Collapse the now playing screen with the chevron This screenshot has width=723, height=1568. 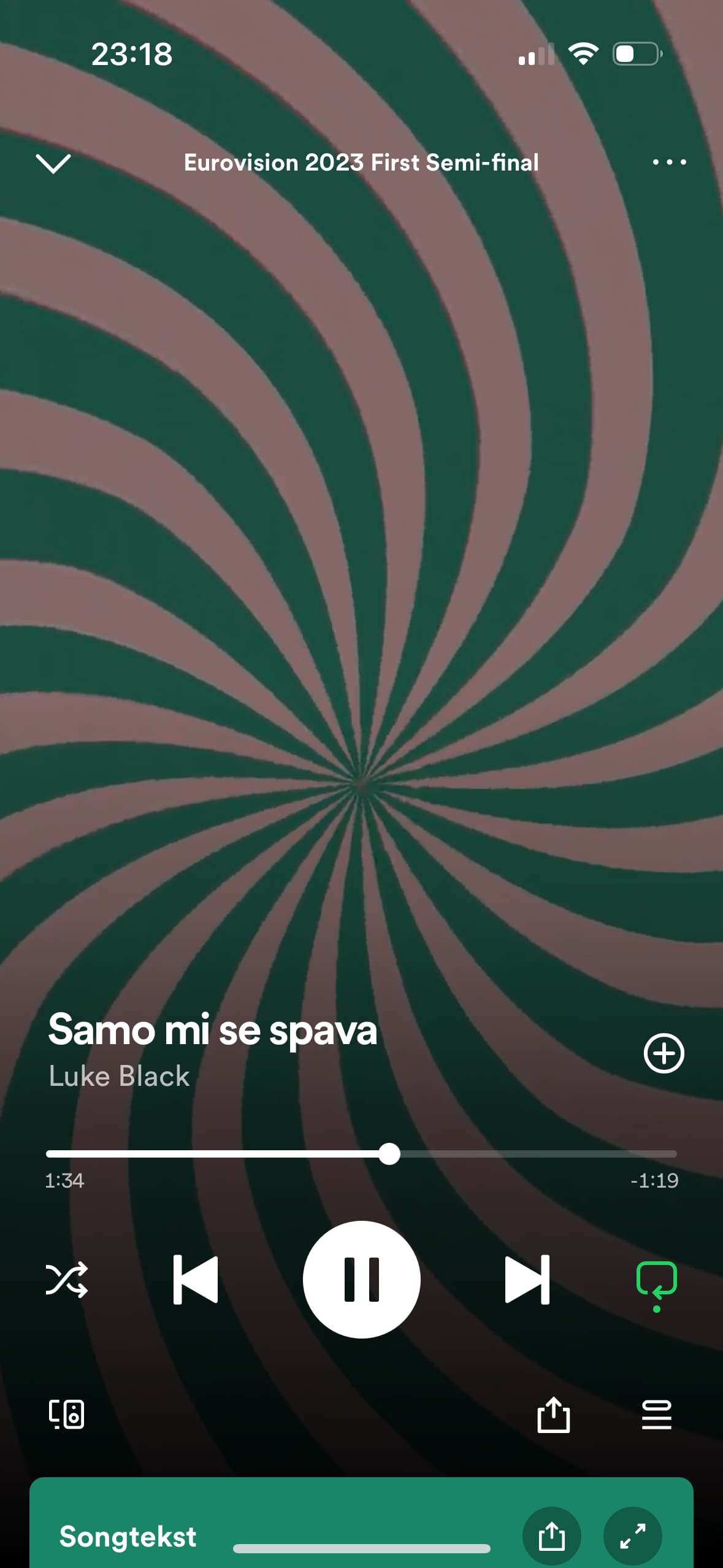coord(53,163)
